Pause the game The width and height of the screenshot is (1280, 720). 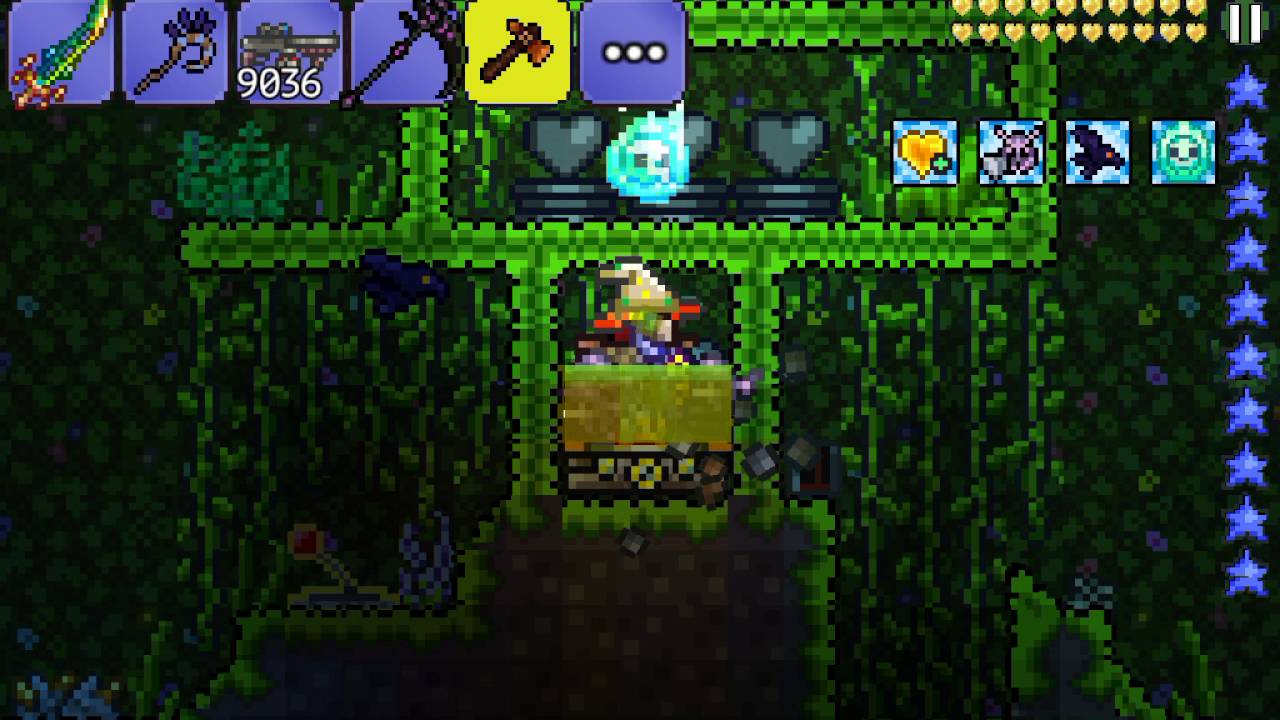tap(1245, 24)
